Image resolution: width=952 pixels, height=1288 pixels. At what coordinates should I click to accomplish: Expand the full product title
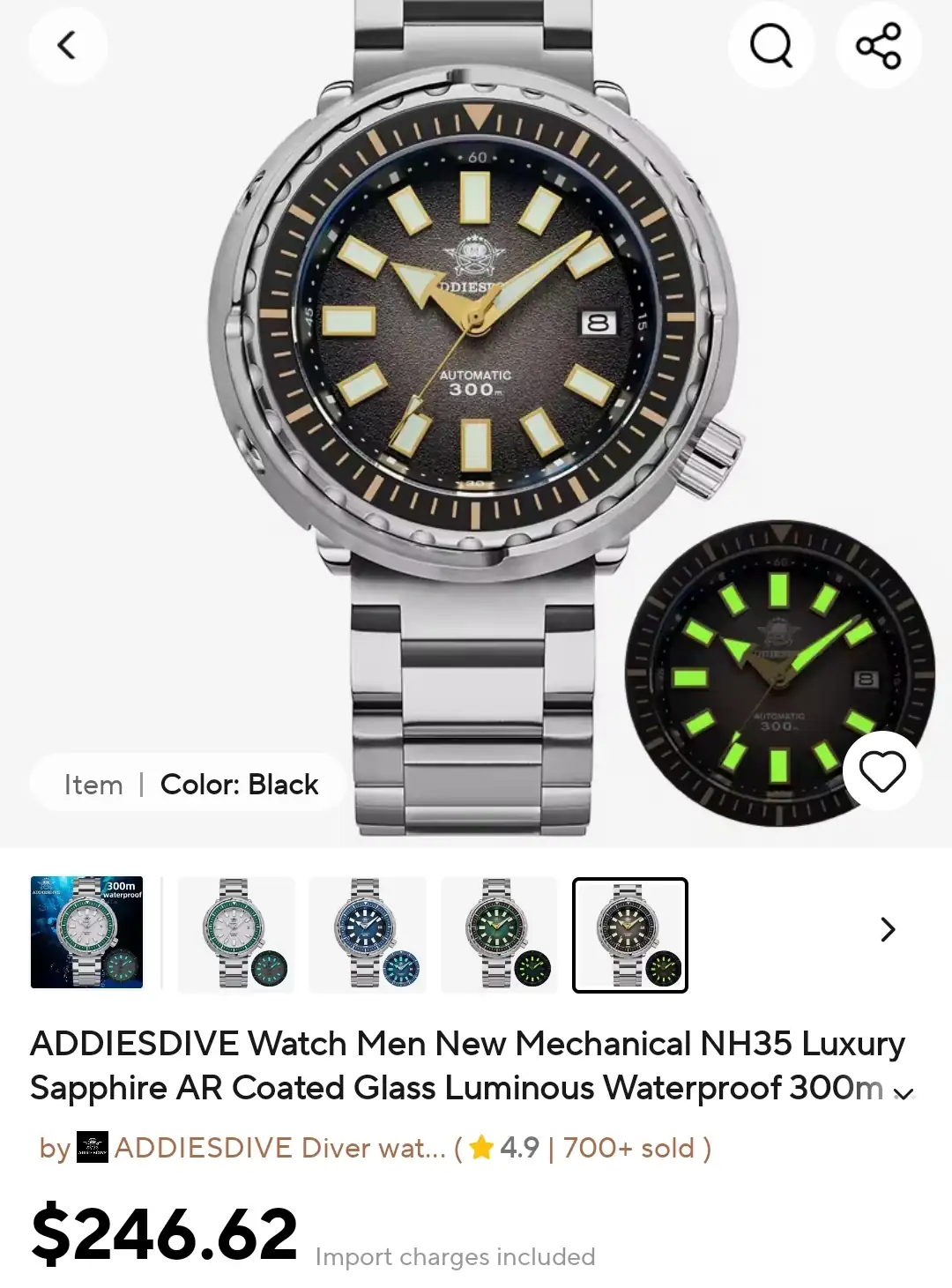903,1094
